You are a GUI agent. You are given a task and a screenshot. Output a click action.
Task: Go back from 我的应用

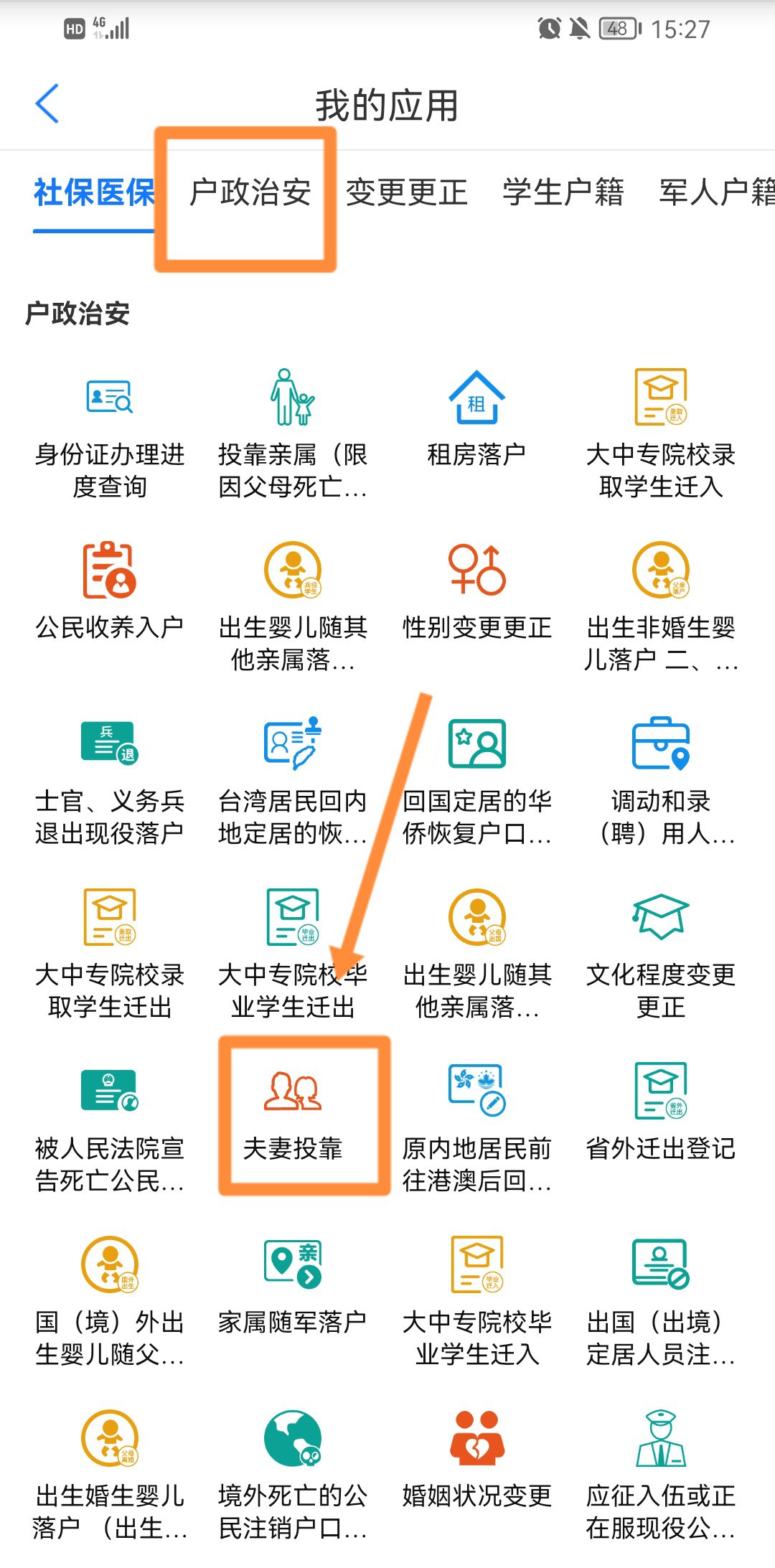tap(47, 104)
